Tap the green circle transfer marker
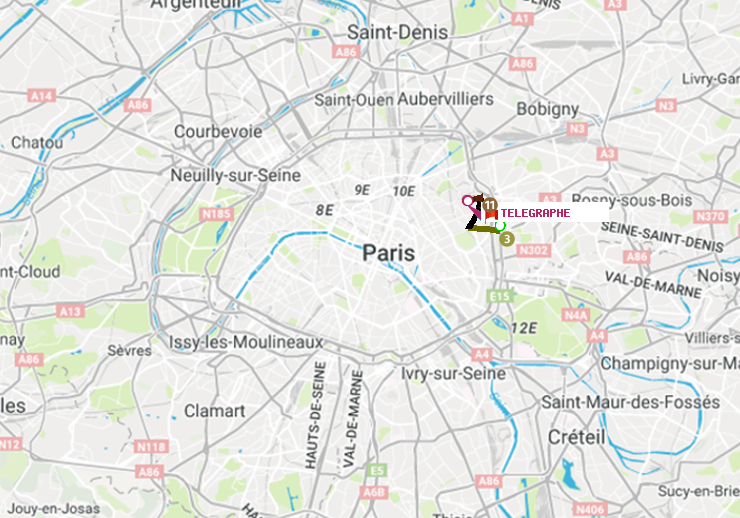 click(x=500, y=226)
